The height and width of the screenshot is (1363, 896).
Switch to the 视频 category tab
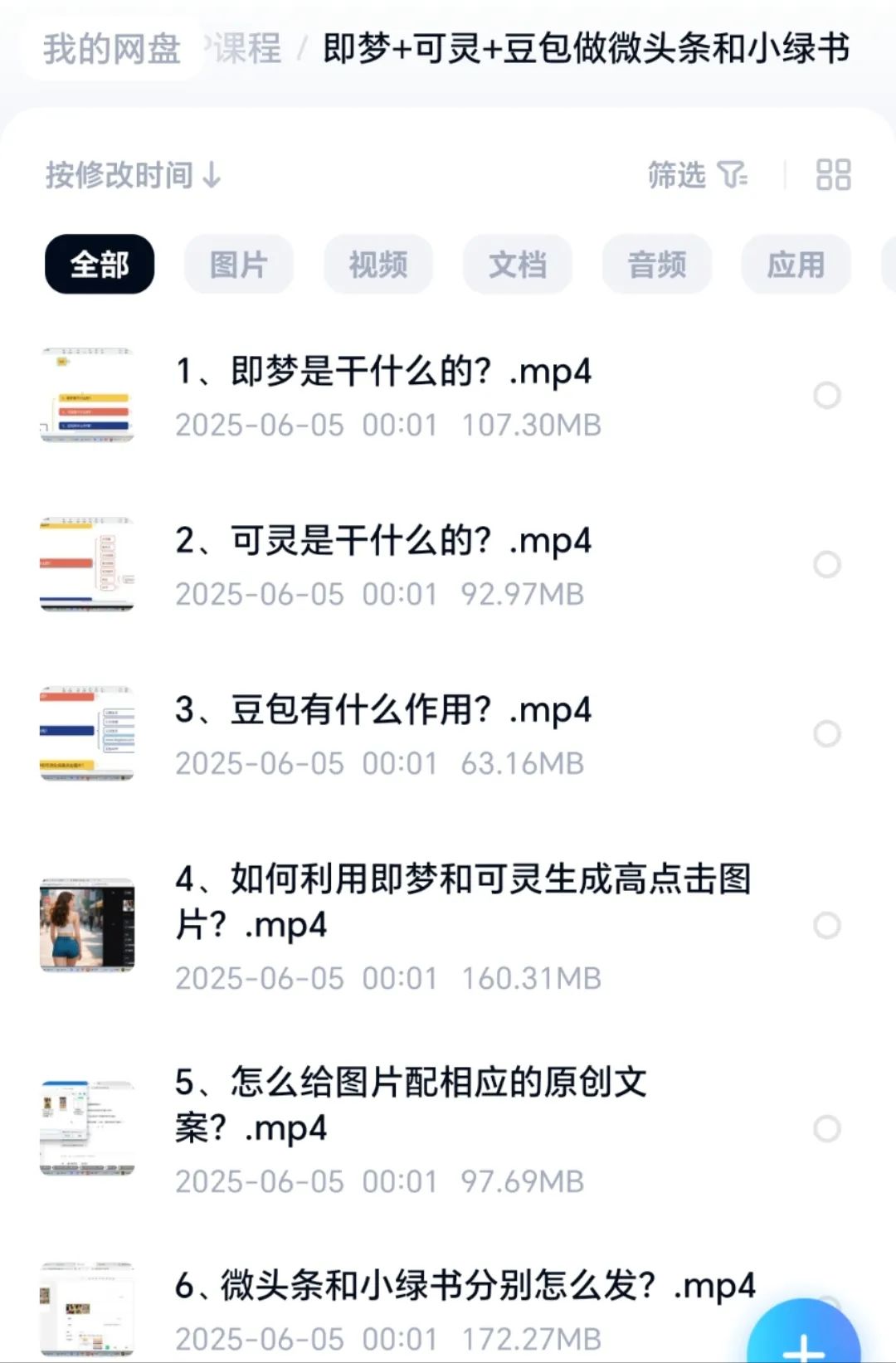tap(377, 264)
